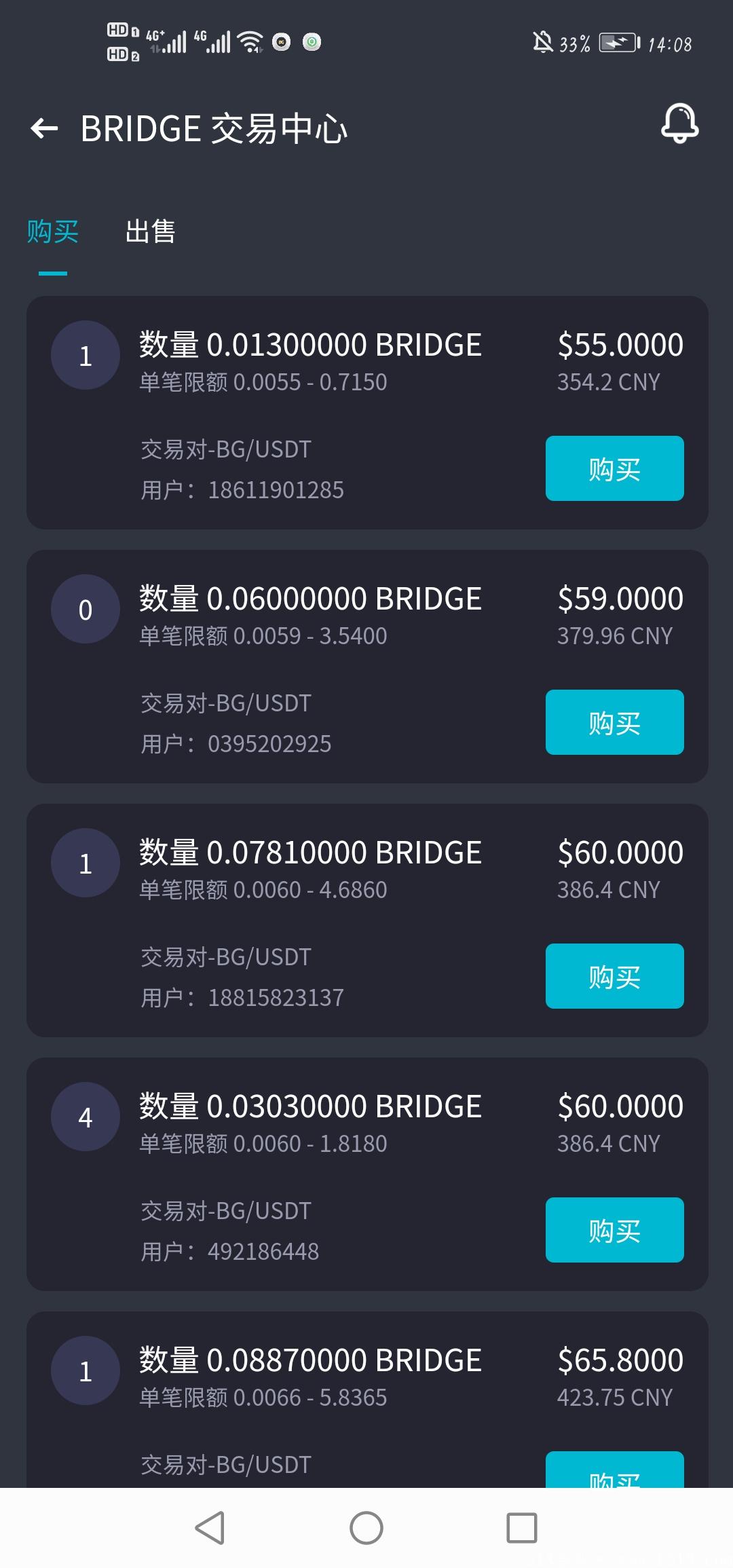Tap the Wi-Fi status icon

[250, 41]
